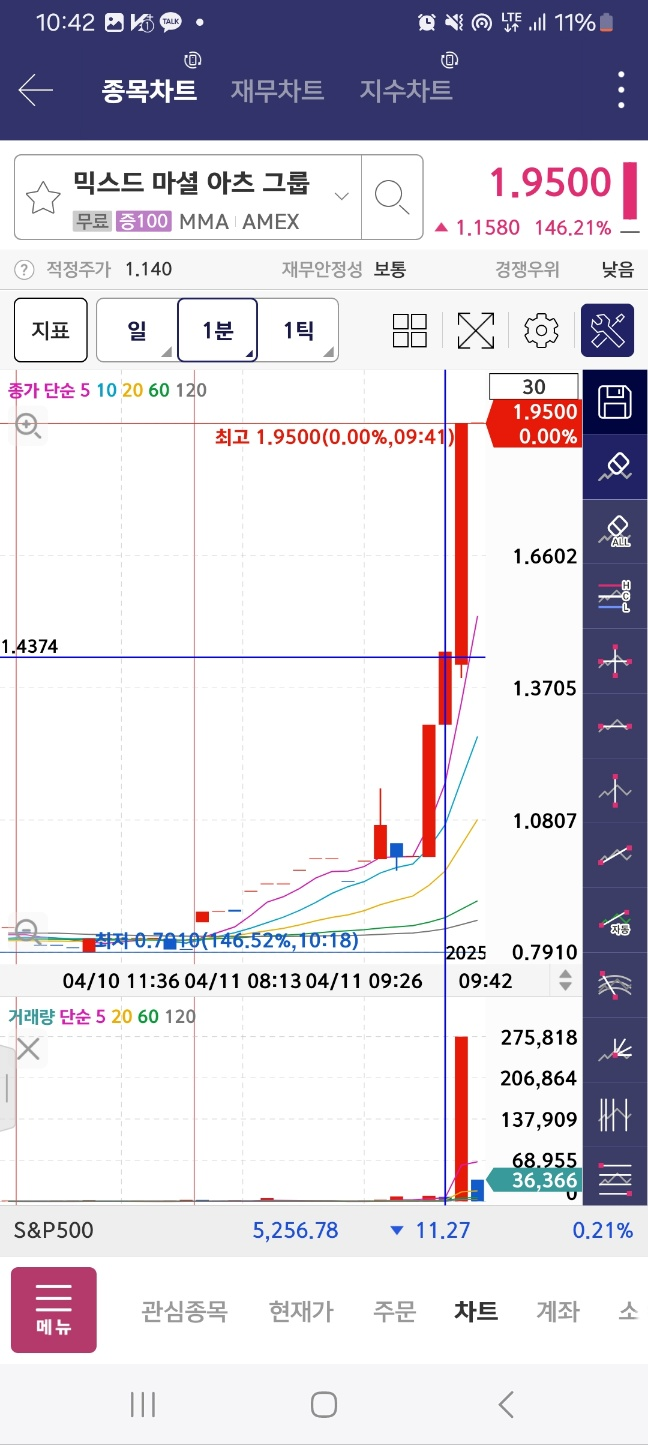Save chart with floppy disk icon
648x1445 pixels.
click(615, 402)
